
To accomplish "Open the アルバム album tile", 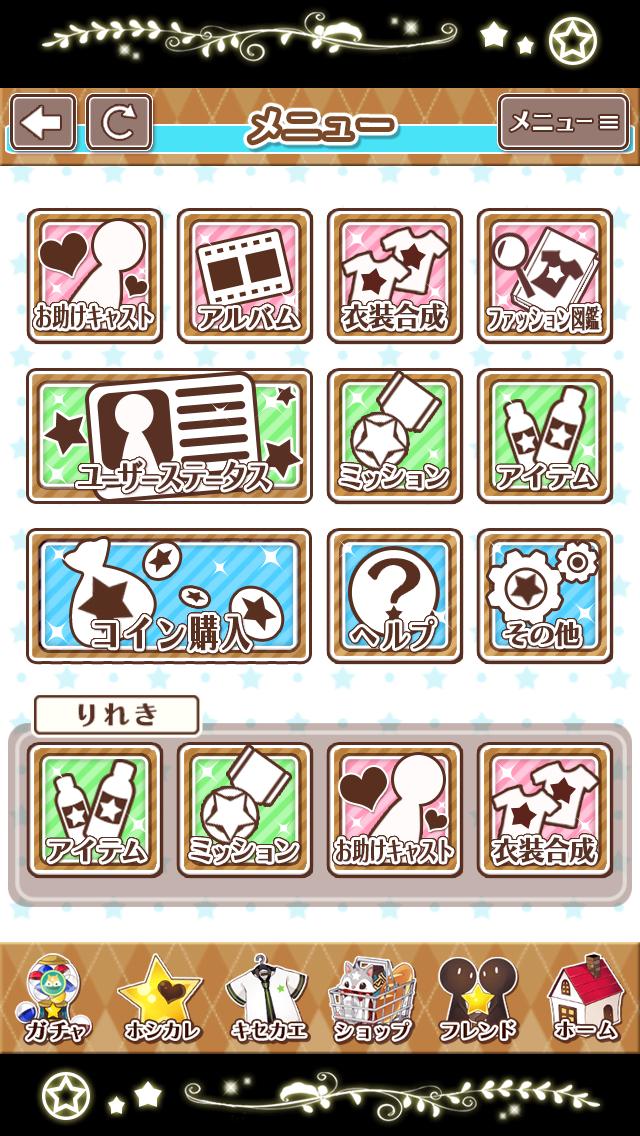I will point(245,276).
